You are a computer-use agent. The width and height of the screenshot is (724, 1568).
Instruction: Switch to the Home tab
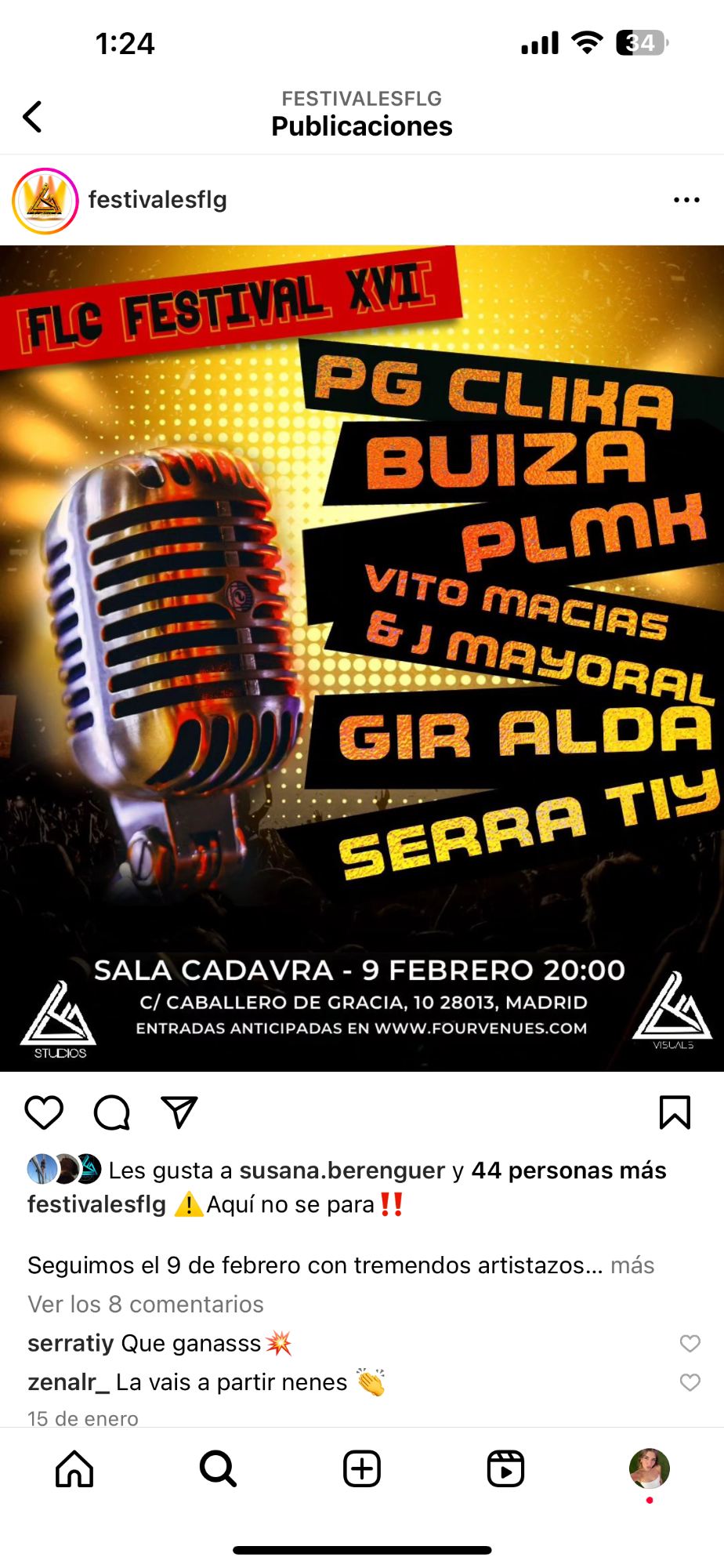74,1468
